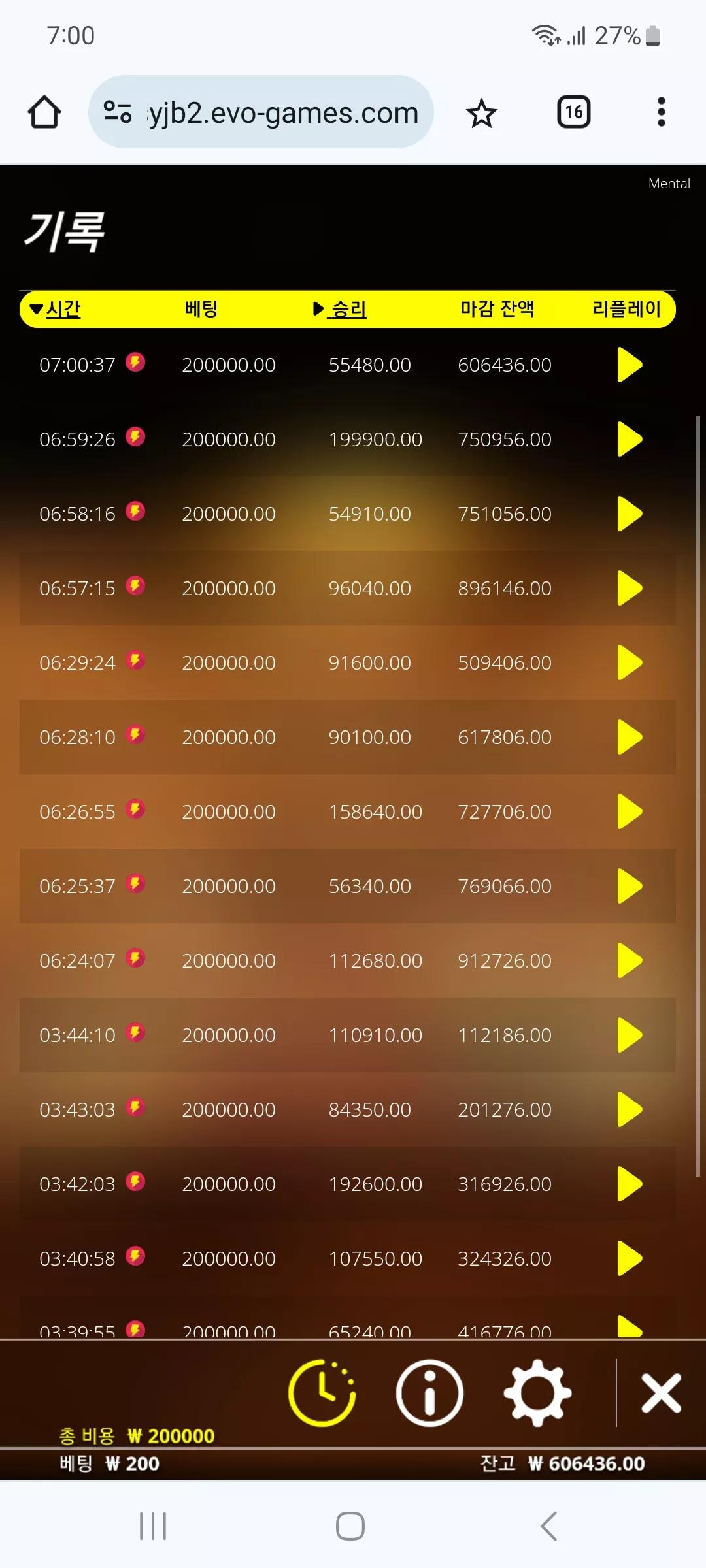Replay the 03:44:10 round

click(630, 1035)
